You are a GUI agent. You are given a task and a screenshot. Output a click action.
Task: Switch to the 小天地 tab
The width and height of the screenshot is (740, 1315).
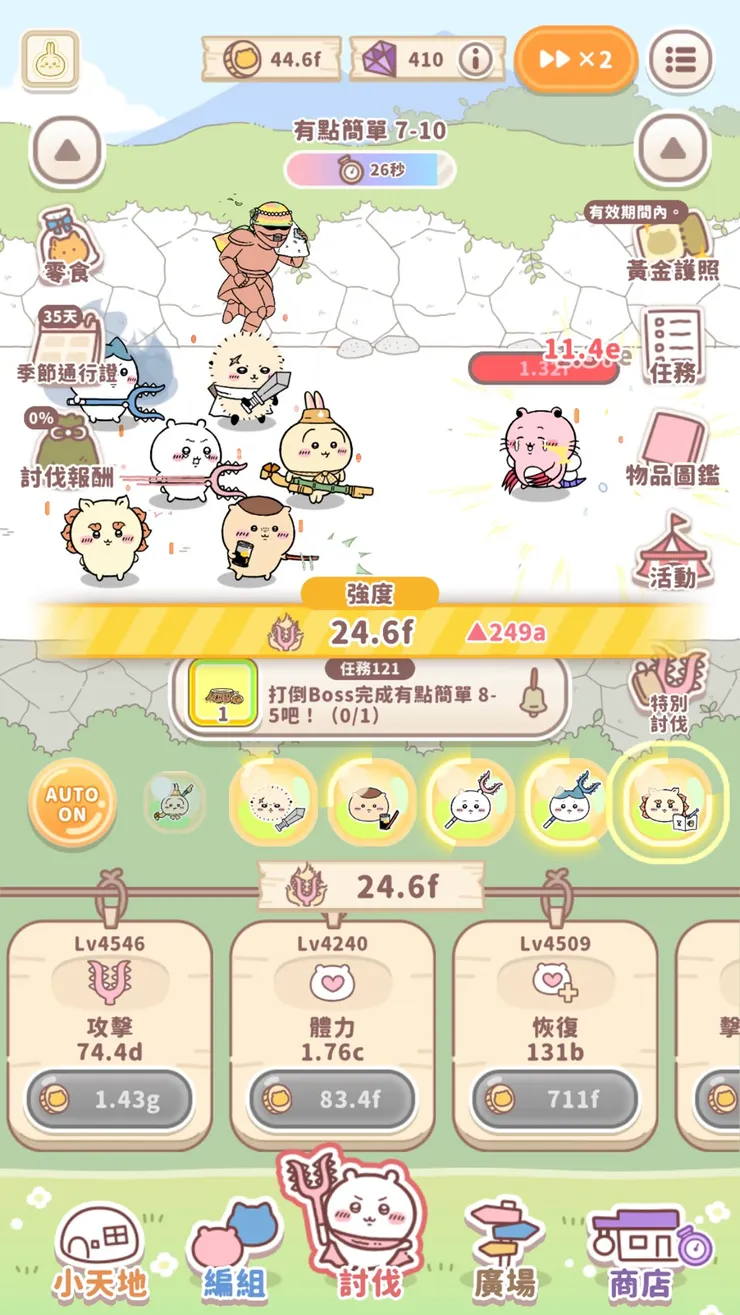100,1250
